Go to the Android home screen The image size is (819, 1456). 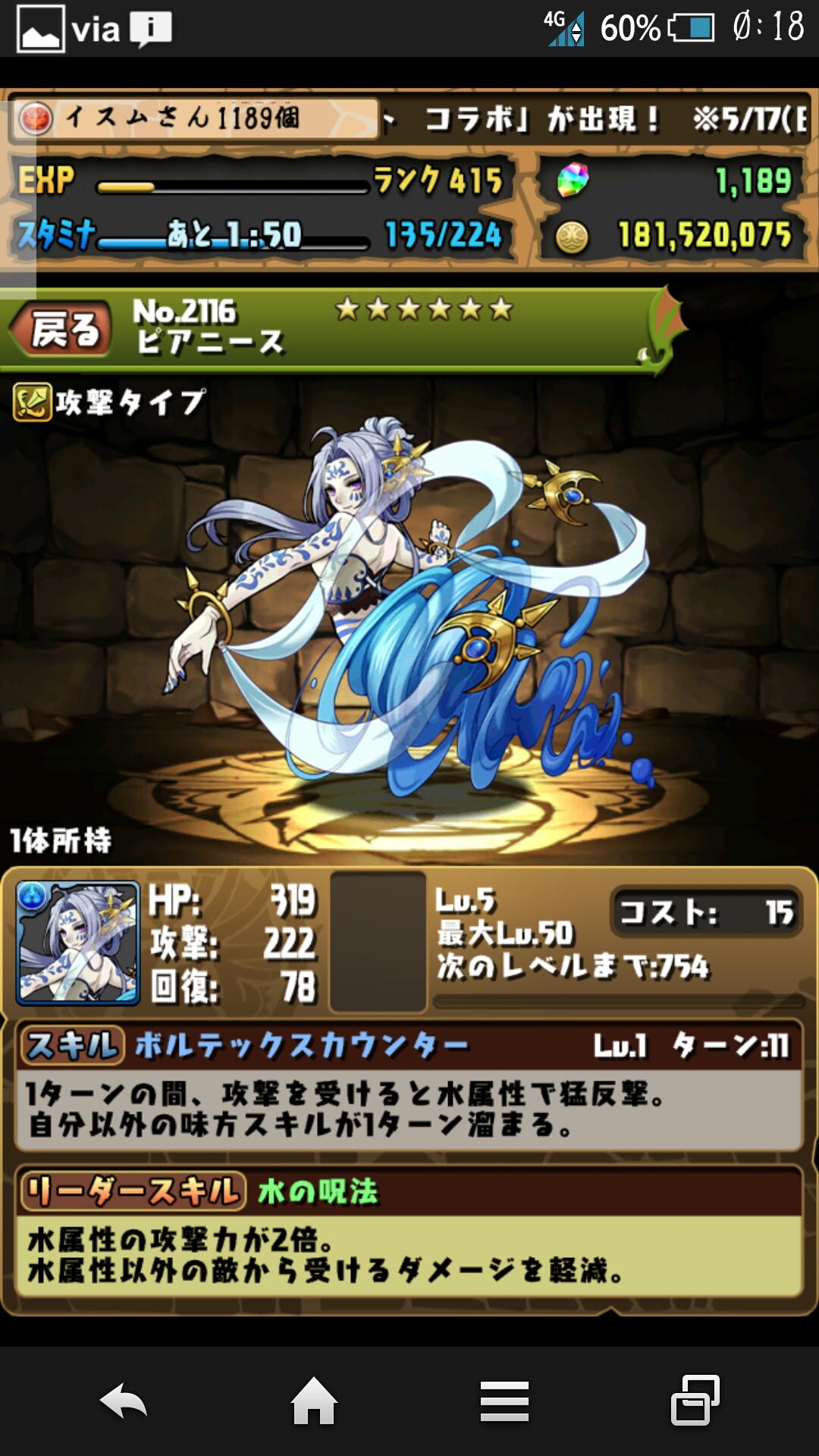[314, 1401]
